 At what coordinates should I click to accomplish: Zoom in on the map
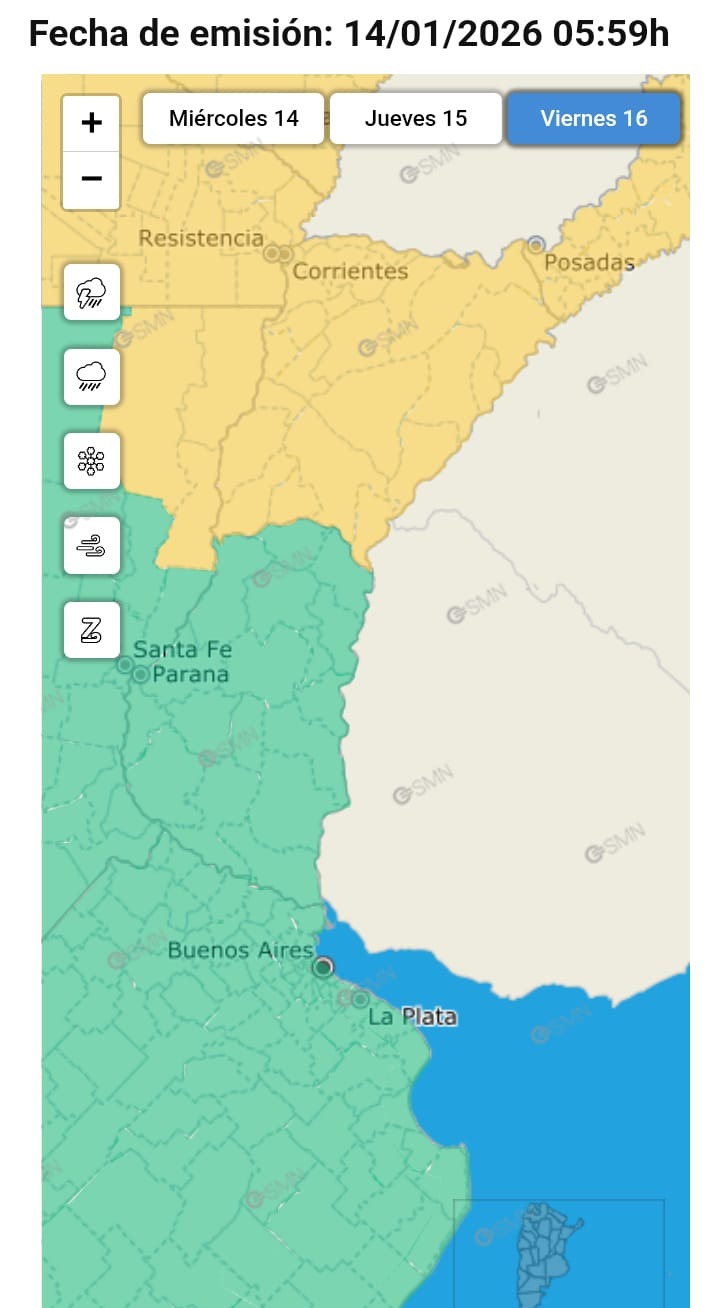click(x=91, y=123)
